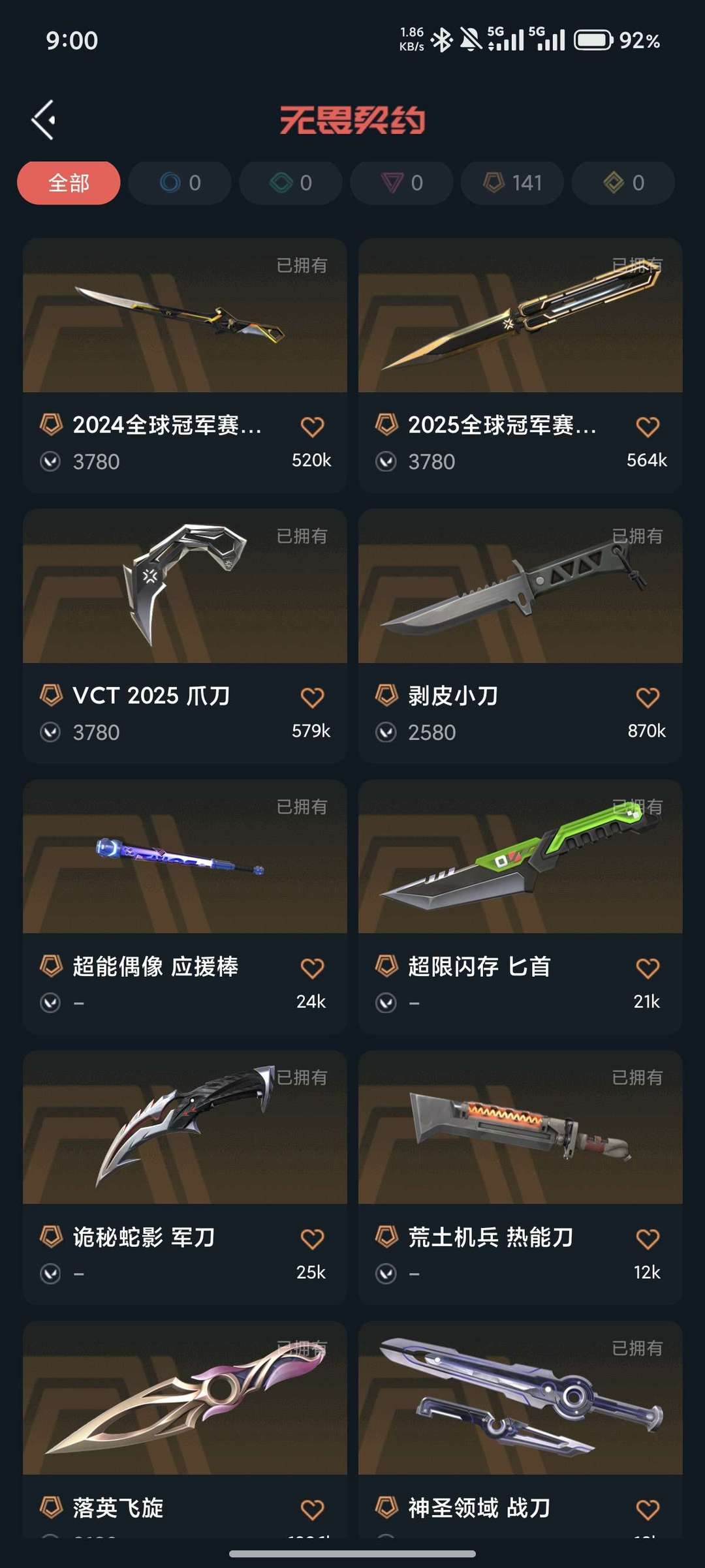Switch to the 全部 filter tab
The width and height of the screenshot is (705, 1568).
pyautogui.click(x=68, y=183)
